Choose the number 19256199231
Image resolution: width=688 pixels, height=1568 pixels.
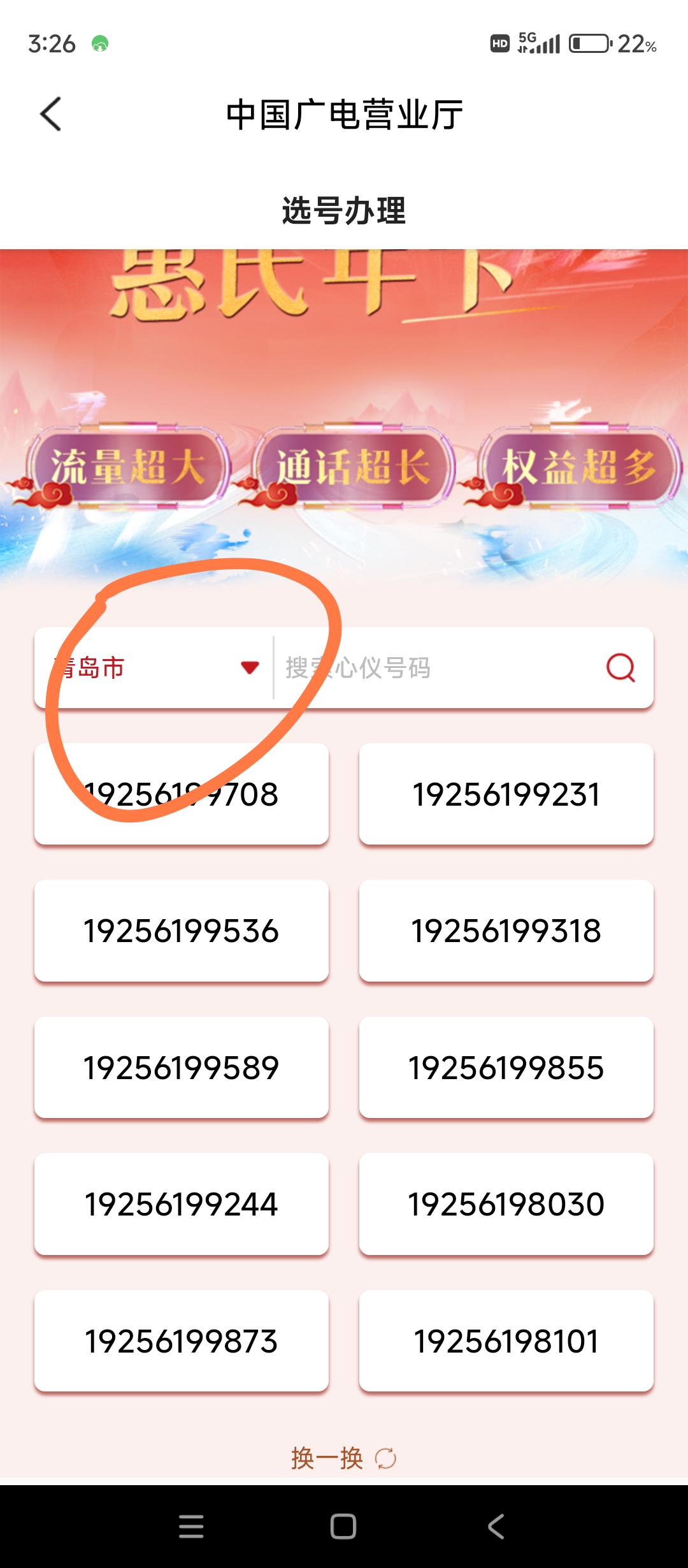506,794
